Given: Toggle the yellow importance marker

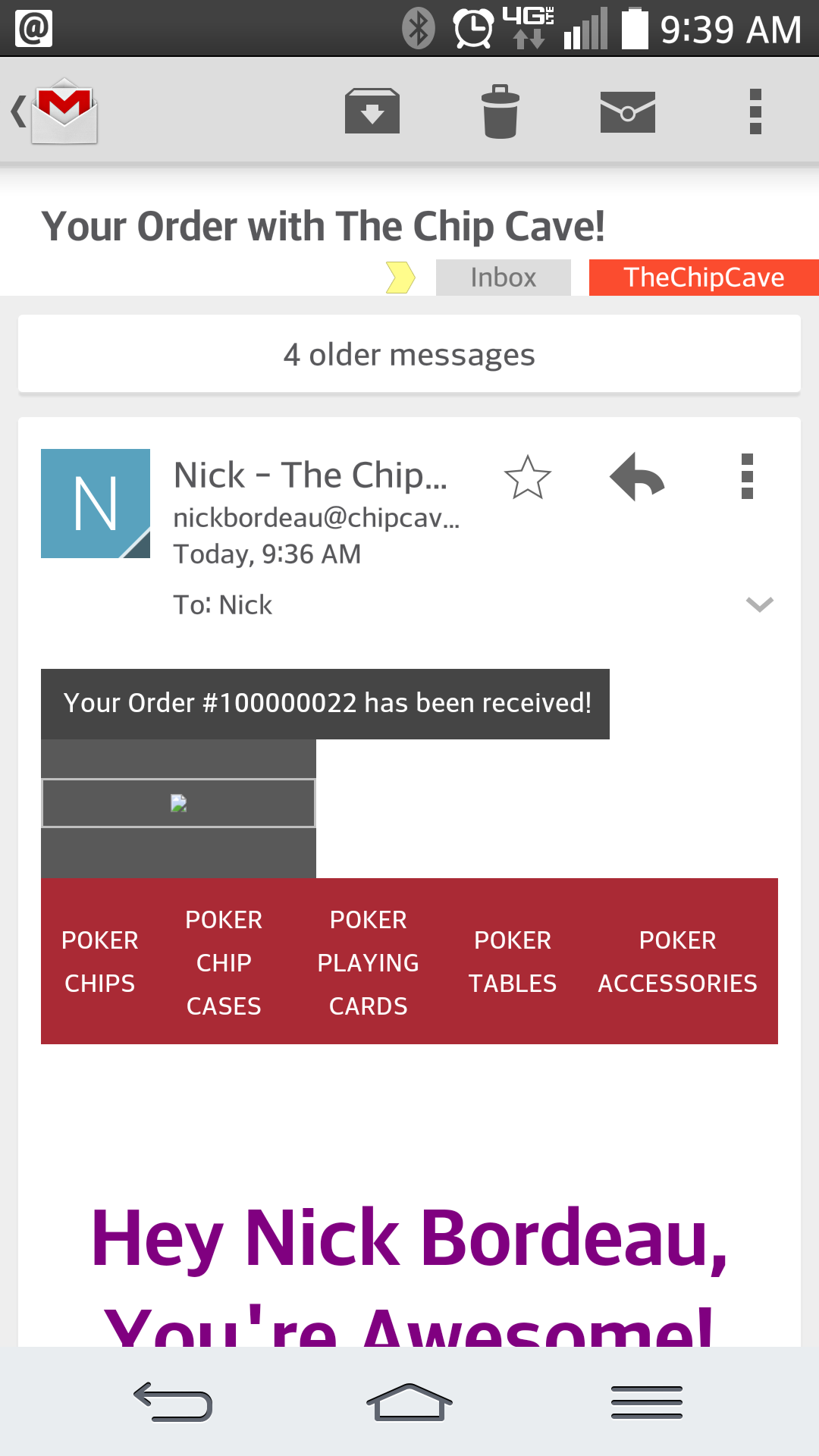Looking at the screenshot, I should point(400,278).
